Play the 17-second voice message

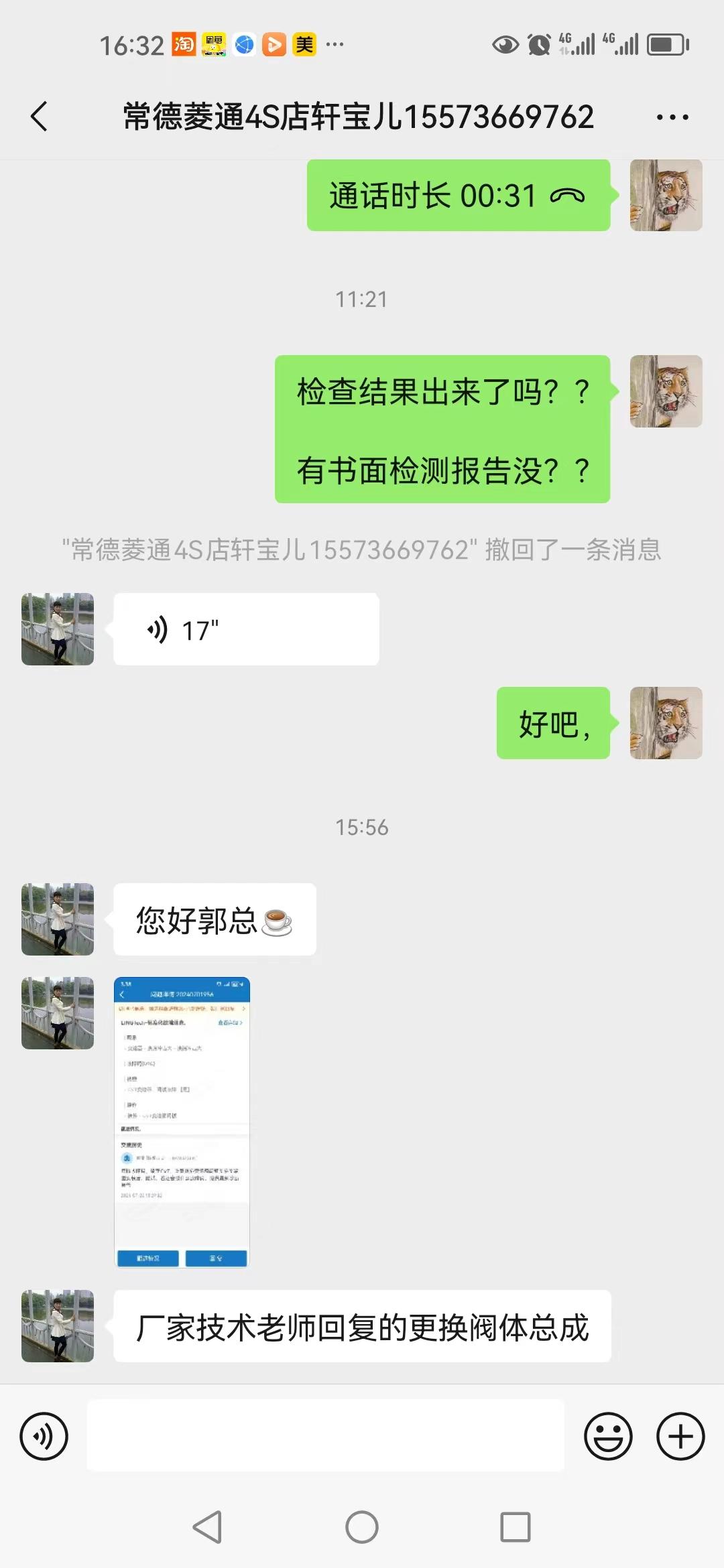[x=246, y=629]
